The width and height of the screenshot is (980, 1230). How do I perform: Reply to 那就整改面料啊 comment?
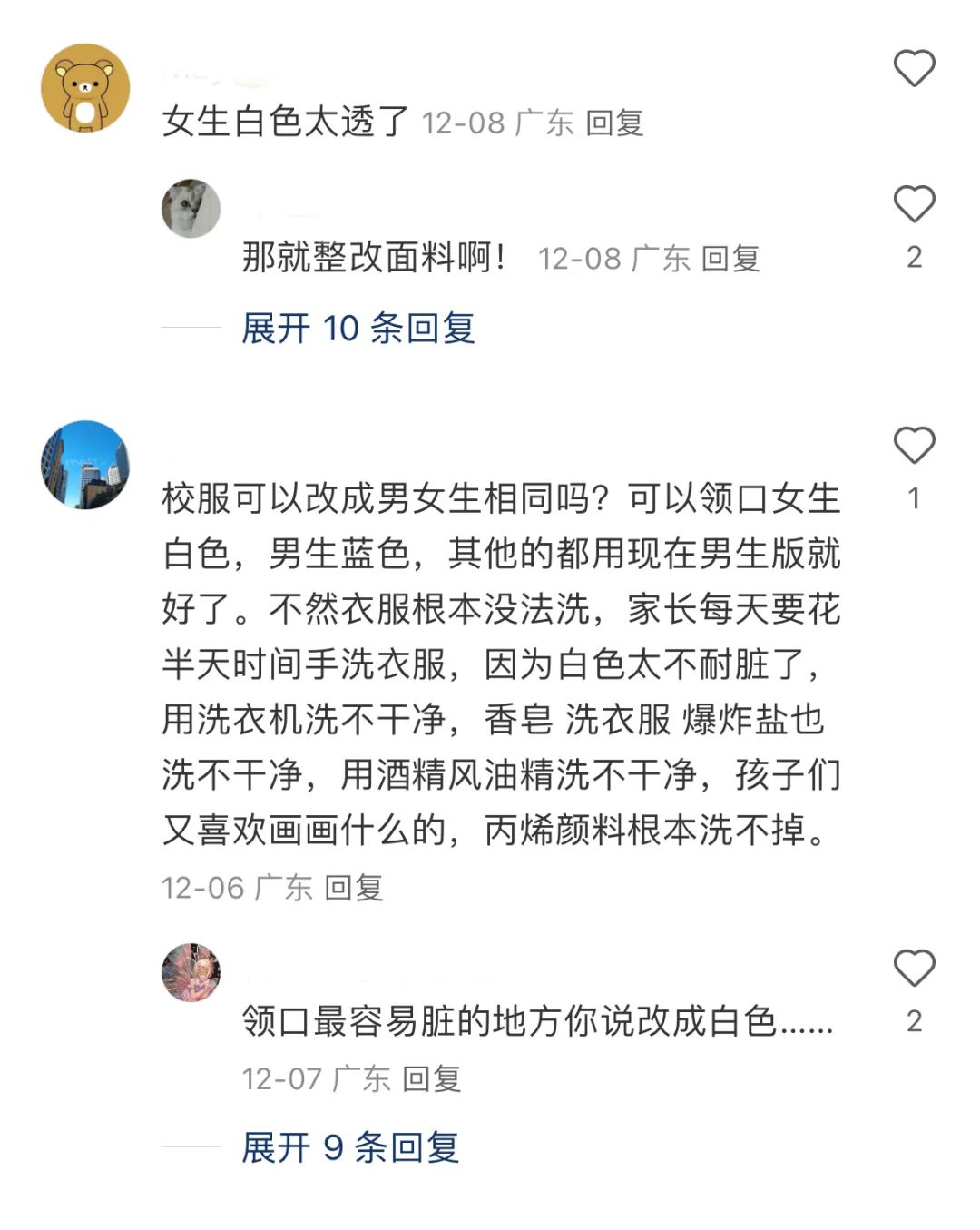tap(730, 259)
